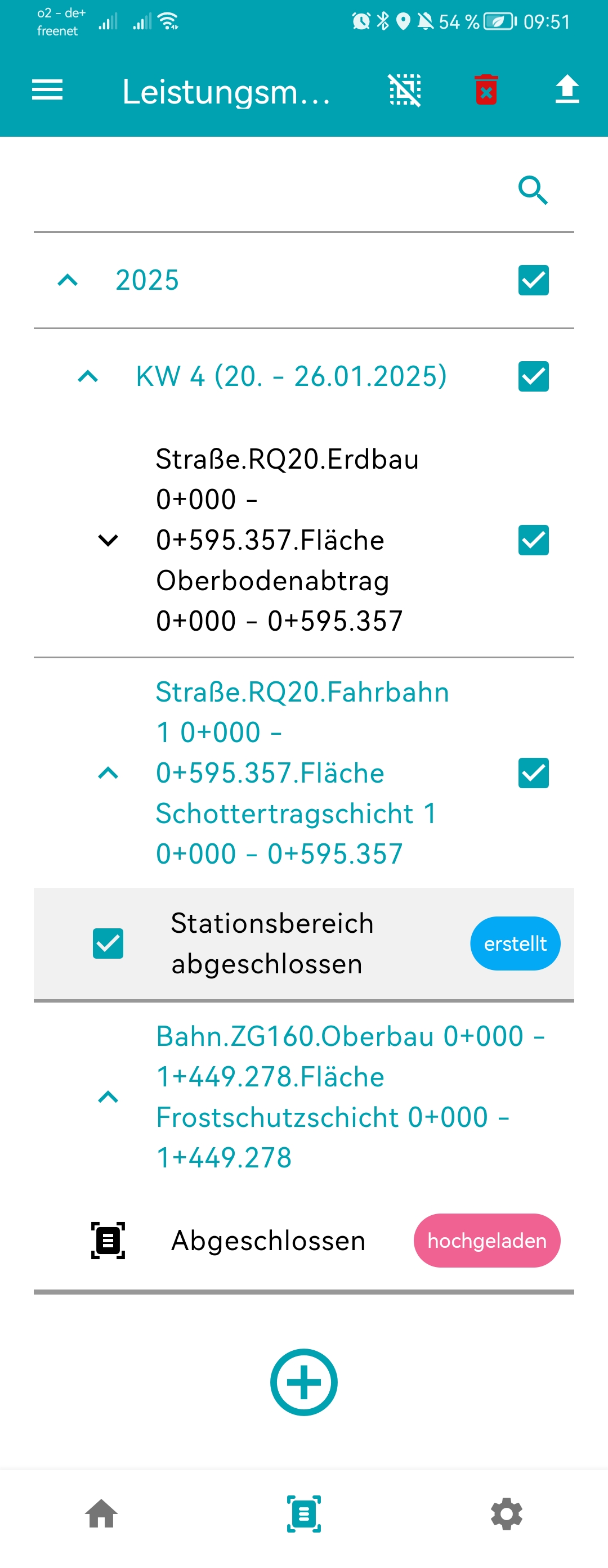Screen dimensions: 608x1568
Task: Open the Settings gear tab
Action: (507, 1514)
